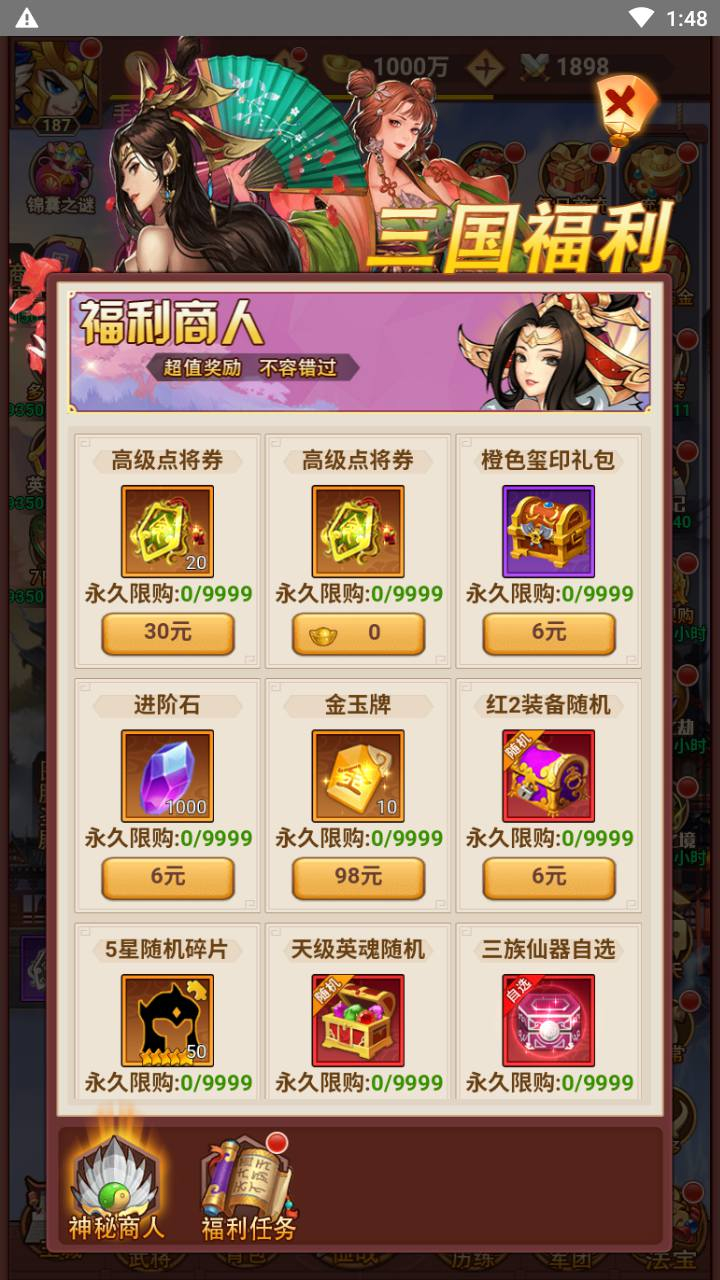Switch to the 神秘商人 tab

[x=116, y=1190]
